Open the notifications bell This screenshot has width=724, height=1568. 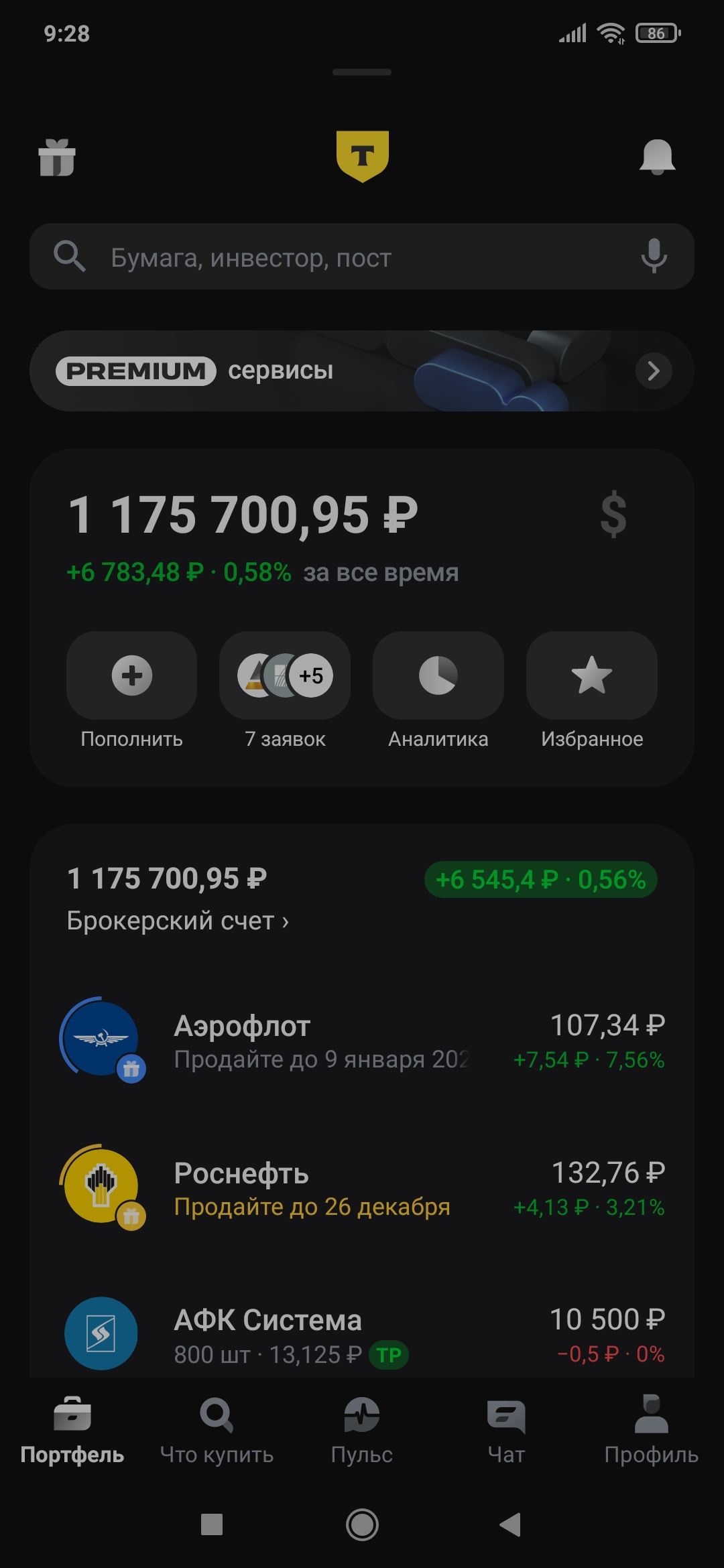click(x=657, y=158)
